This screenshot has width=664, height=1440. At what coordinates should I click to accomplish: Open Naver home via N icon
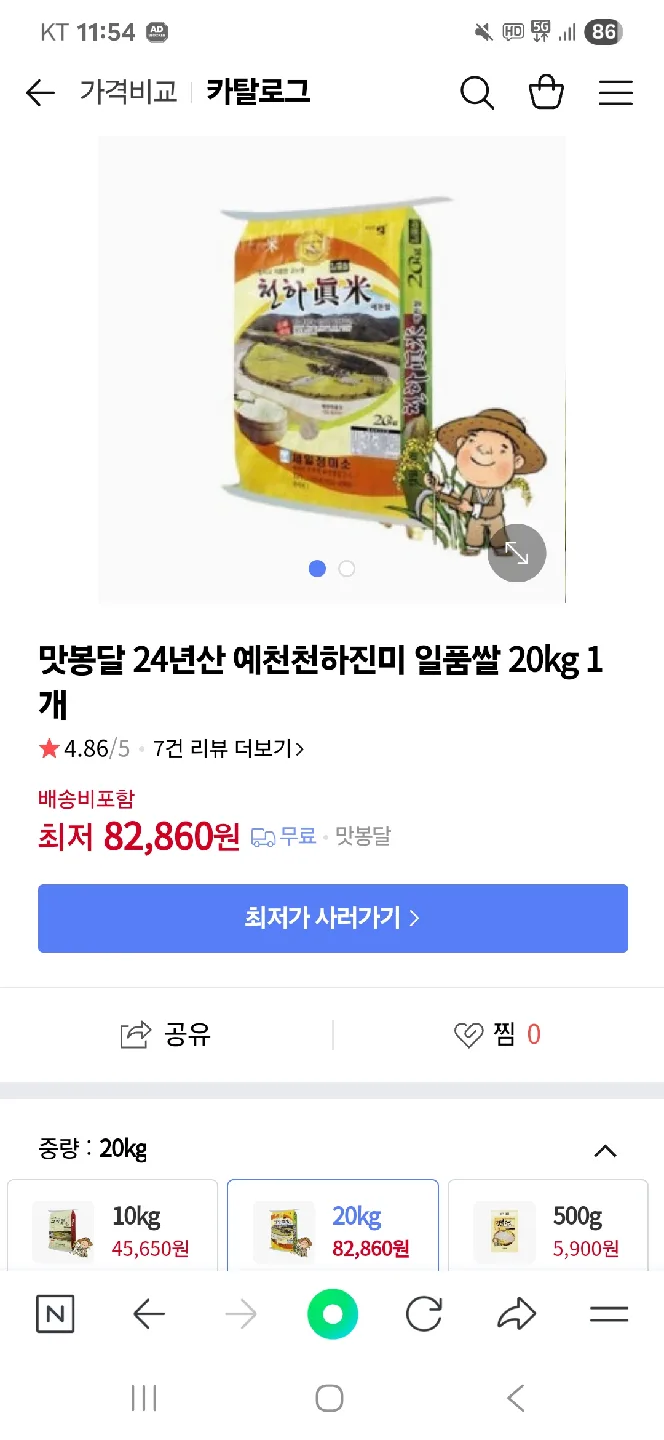[55, 1314]
